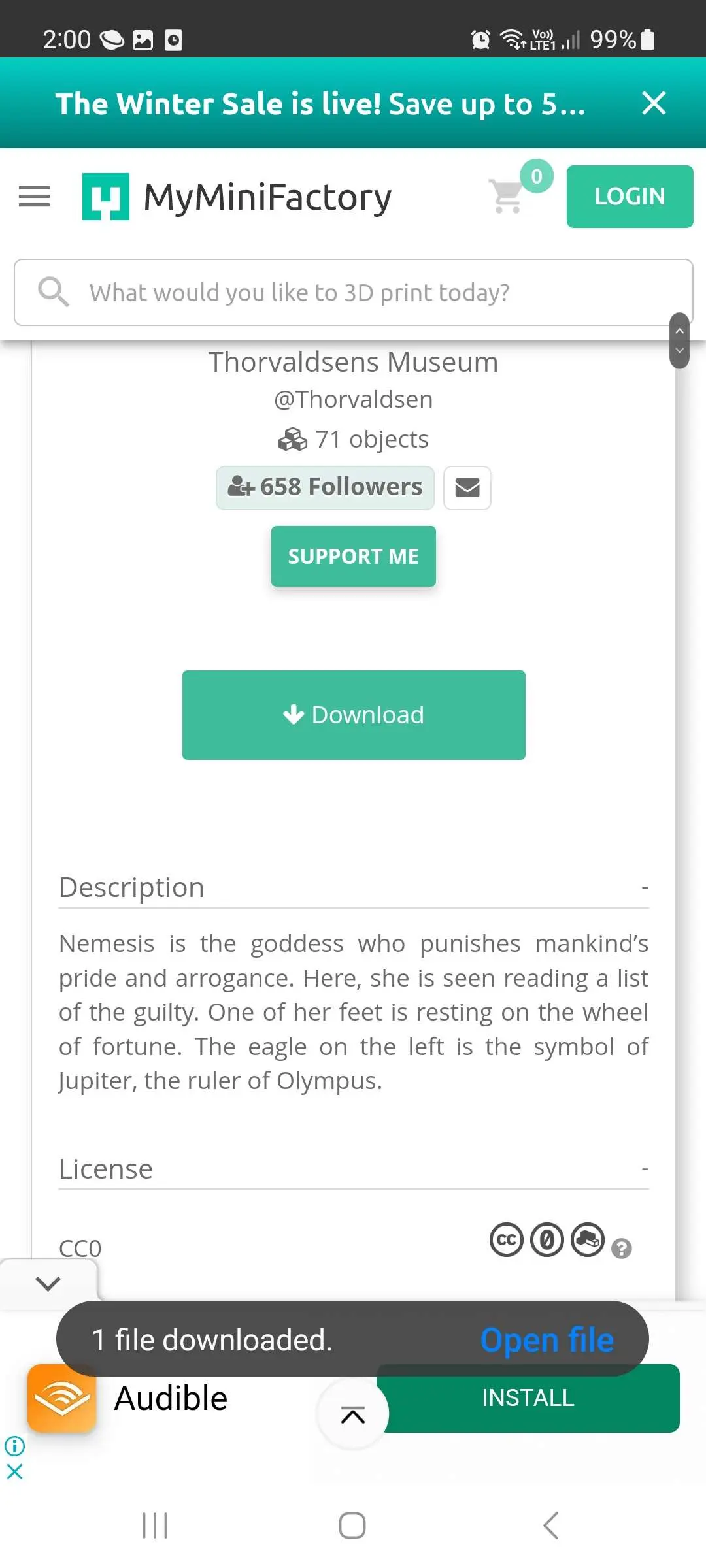Tap the LOGIN button

pos(629,196)
